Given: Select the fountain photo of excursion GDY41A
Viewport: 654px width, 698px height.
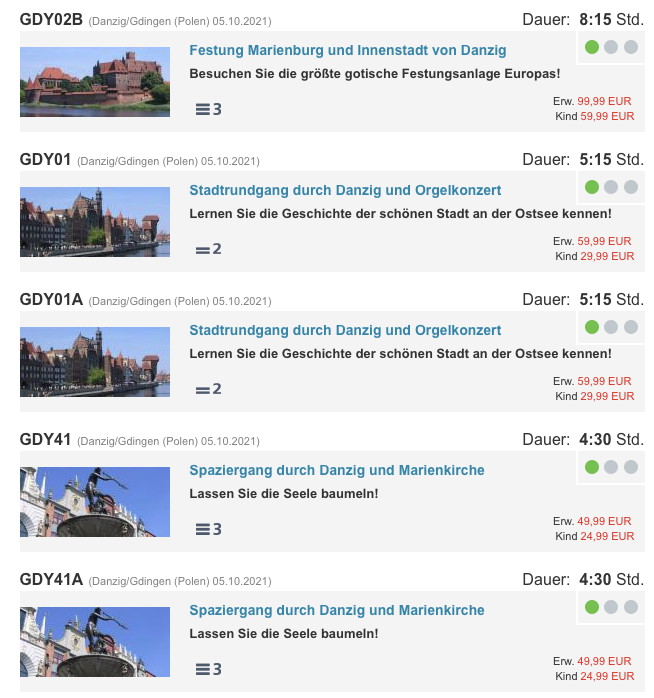Looking at the screenshot, I should (95, 642).
